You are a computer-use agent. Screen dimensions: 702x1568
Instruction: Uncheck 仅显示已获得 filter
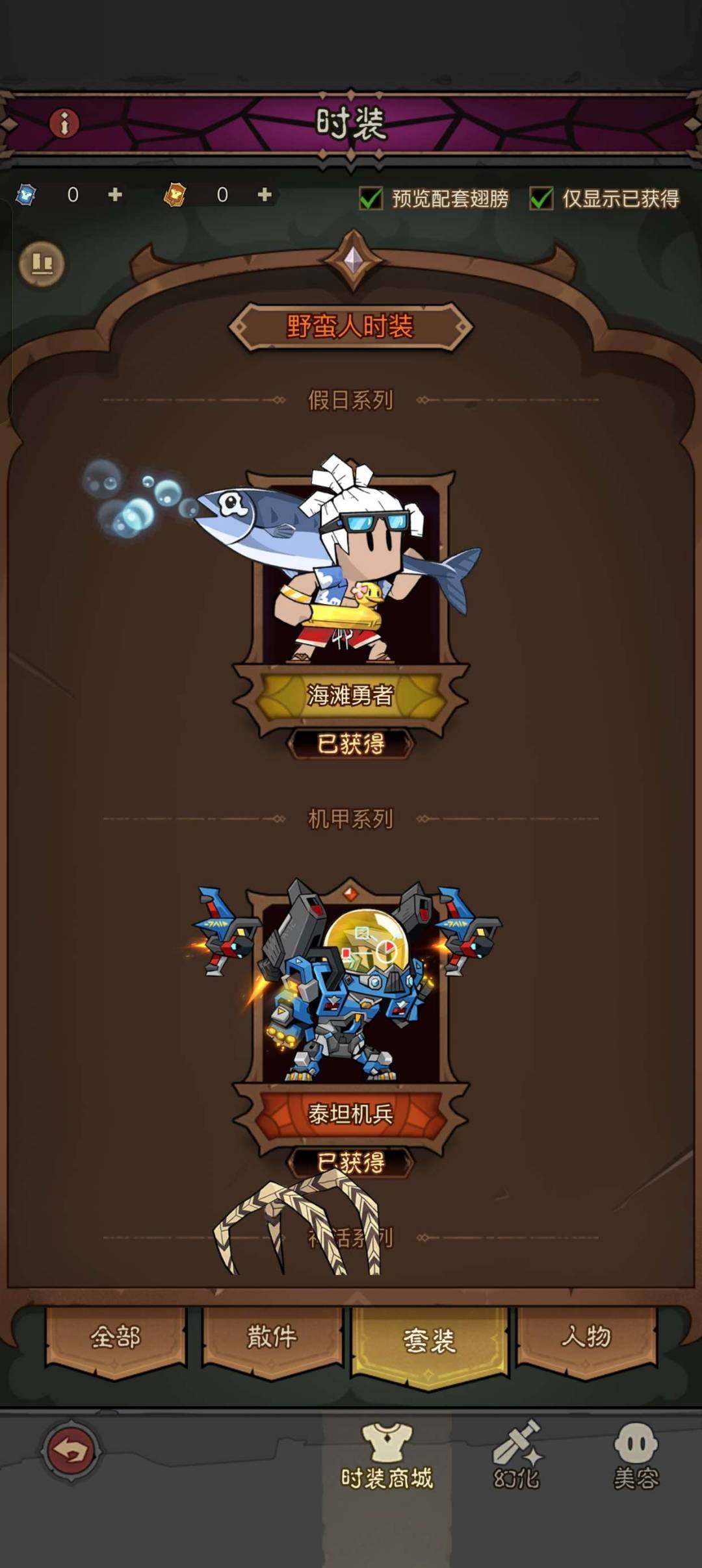click(541, 198)
